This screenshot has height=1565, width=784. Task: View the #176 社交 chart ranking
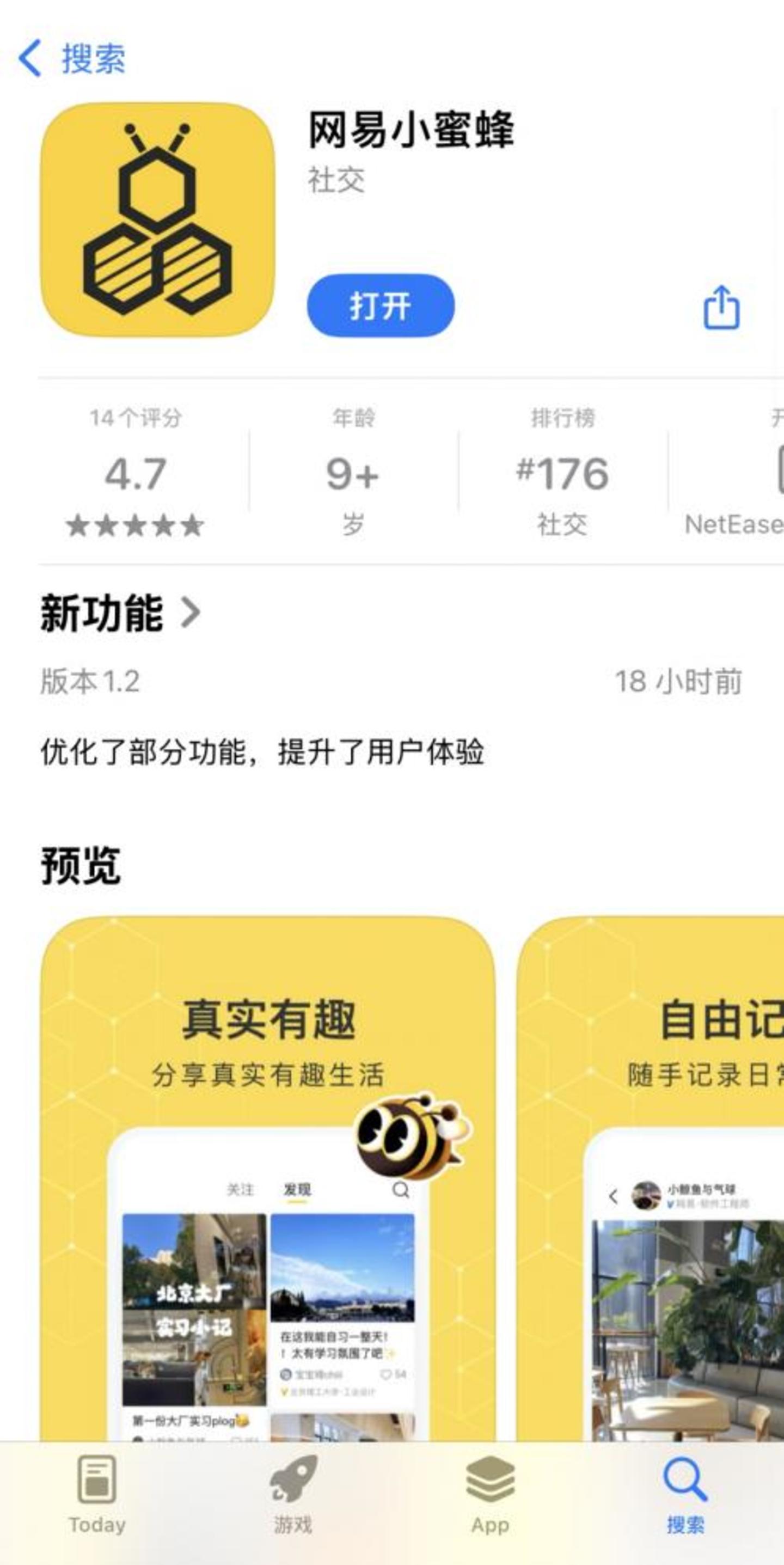click(562, 473)
